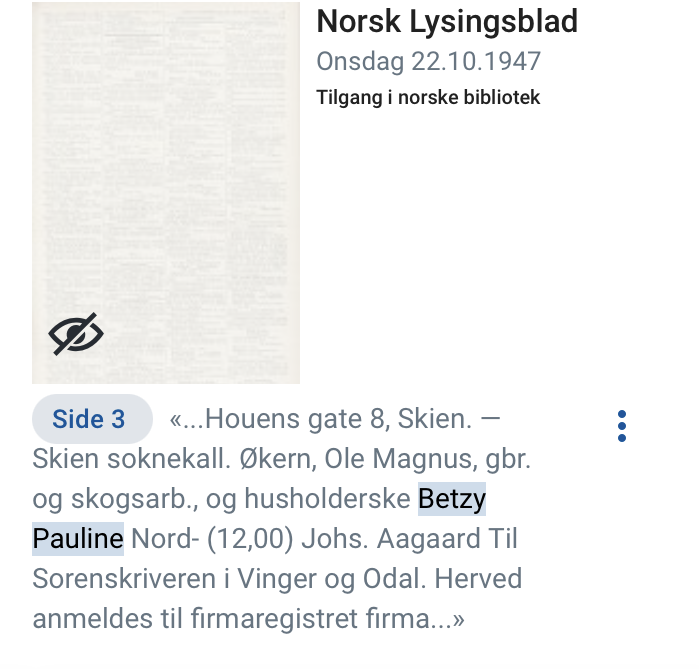The height and width of the screenshot is (669, 699).
Task: Open the Norsk Lysingsblad page thumbnail
Action: click(165, 192)
